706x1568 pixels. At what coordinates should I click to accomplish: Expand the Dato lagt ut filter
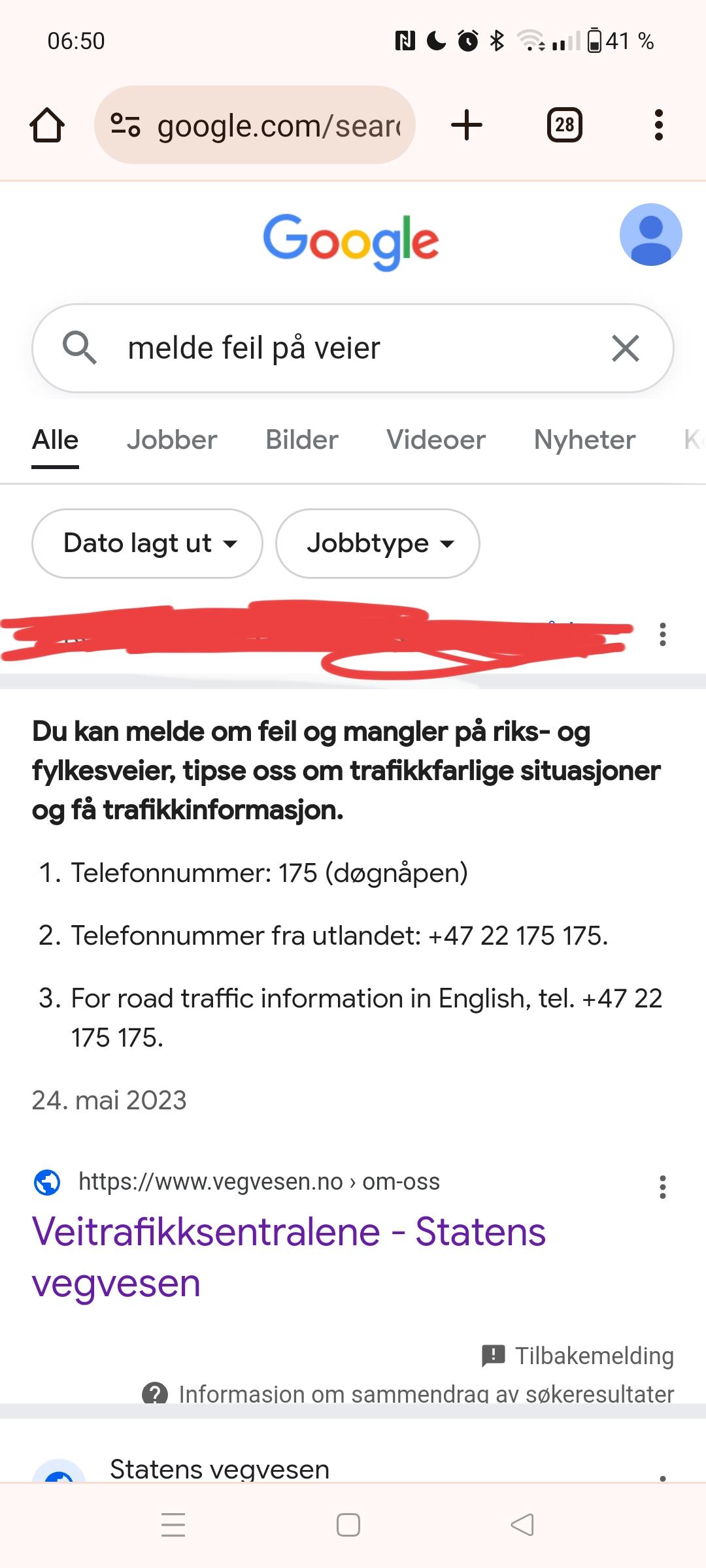(x=147, y=544)
